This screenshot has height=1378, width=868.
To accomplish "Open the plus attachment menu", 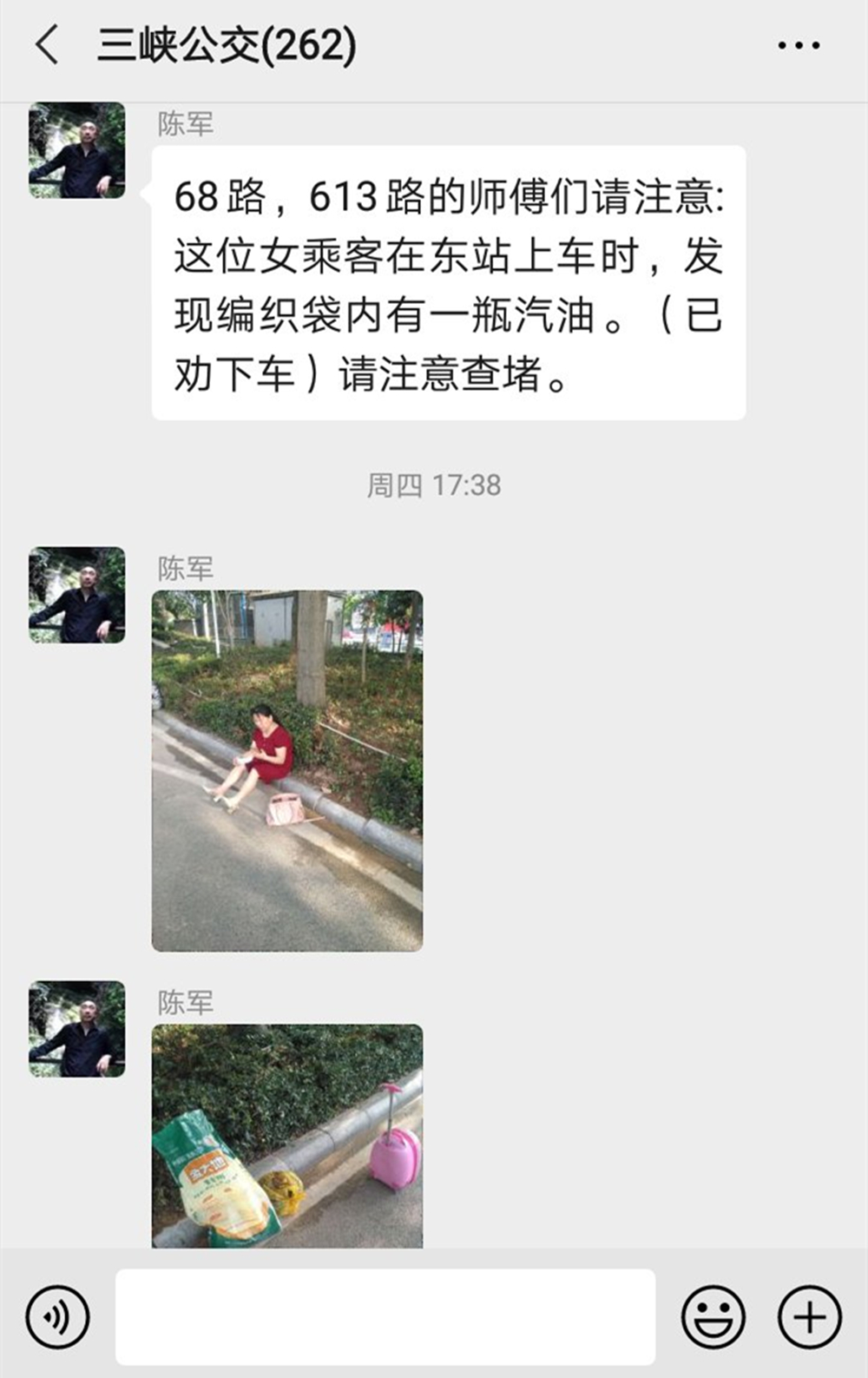I will pos(809,1317).
